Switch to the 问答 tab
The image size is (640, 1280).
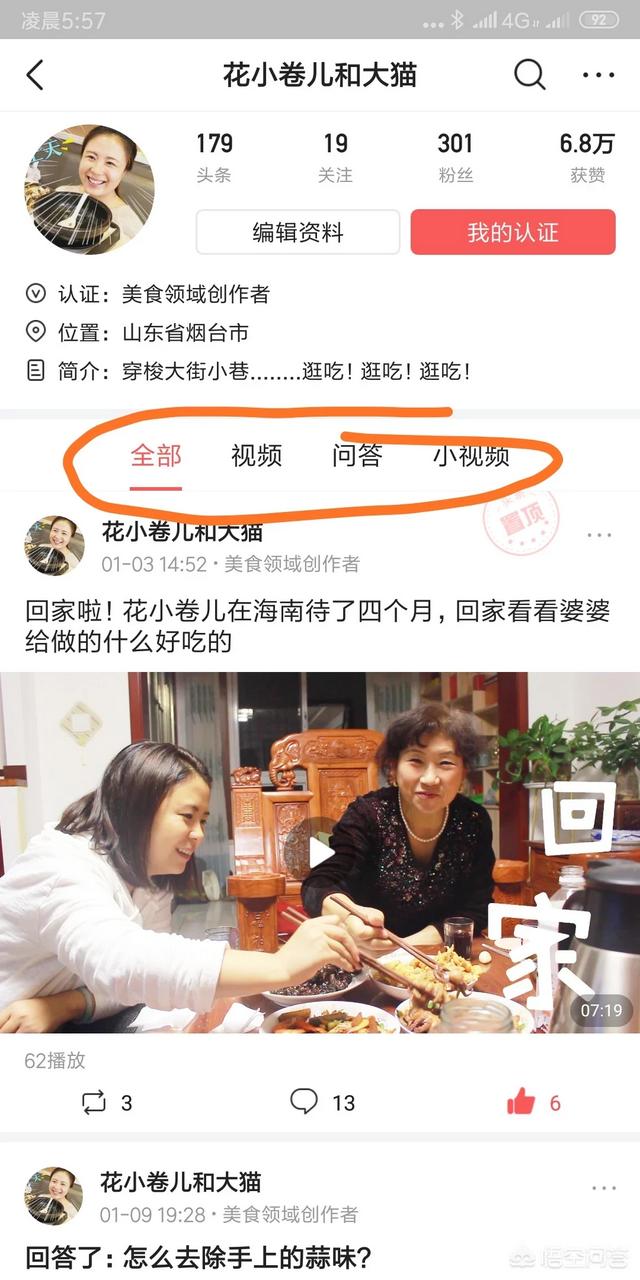(357, 456)
